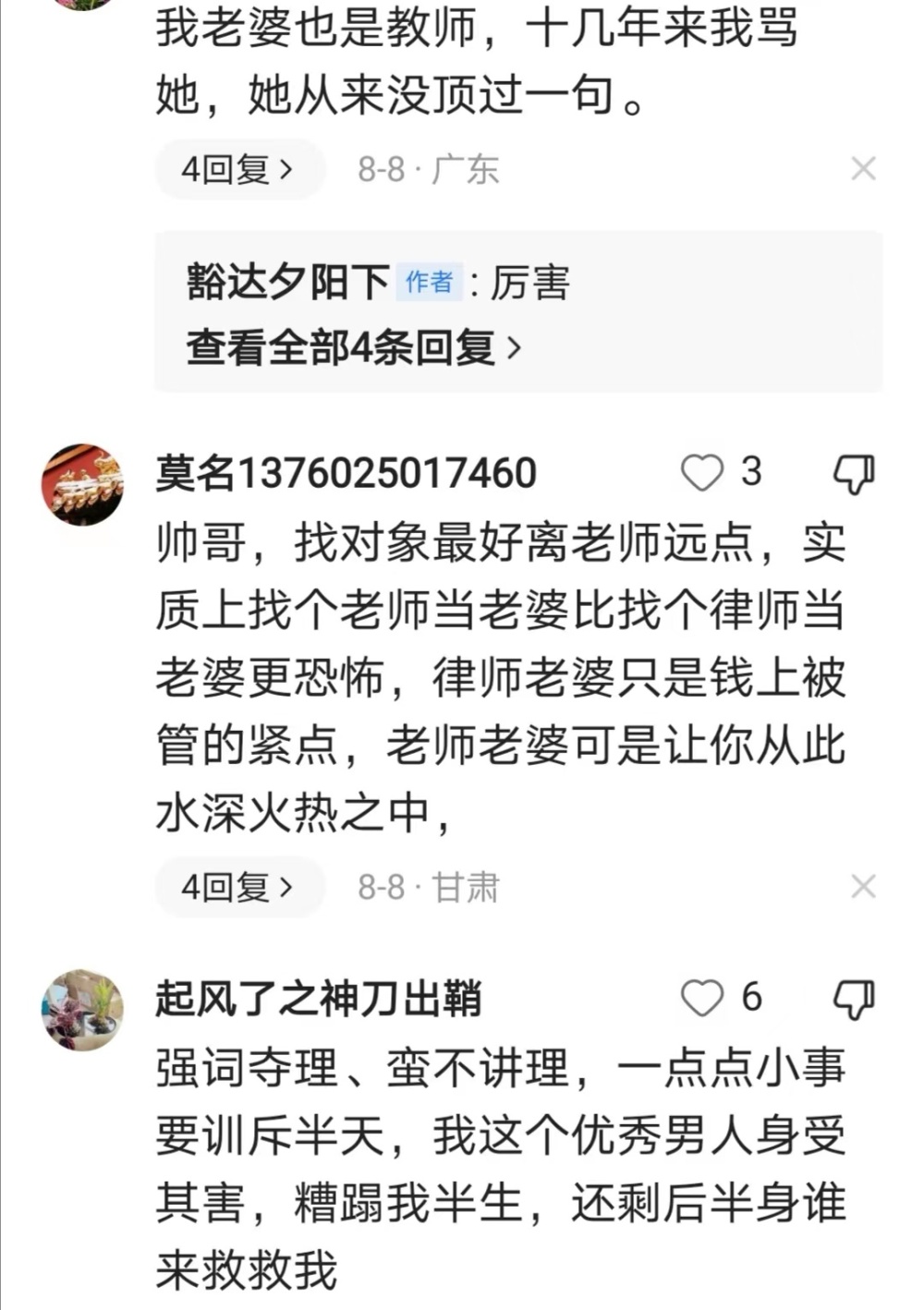The height and width of the screenshot is (1310, 924).
Task: Open username 莫名1376025017460 profile
Action: coord(346,473)
